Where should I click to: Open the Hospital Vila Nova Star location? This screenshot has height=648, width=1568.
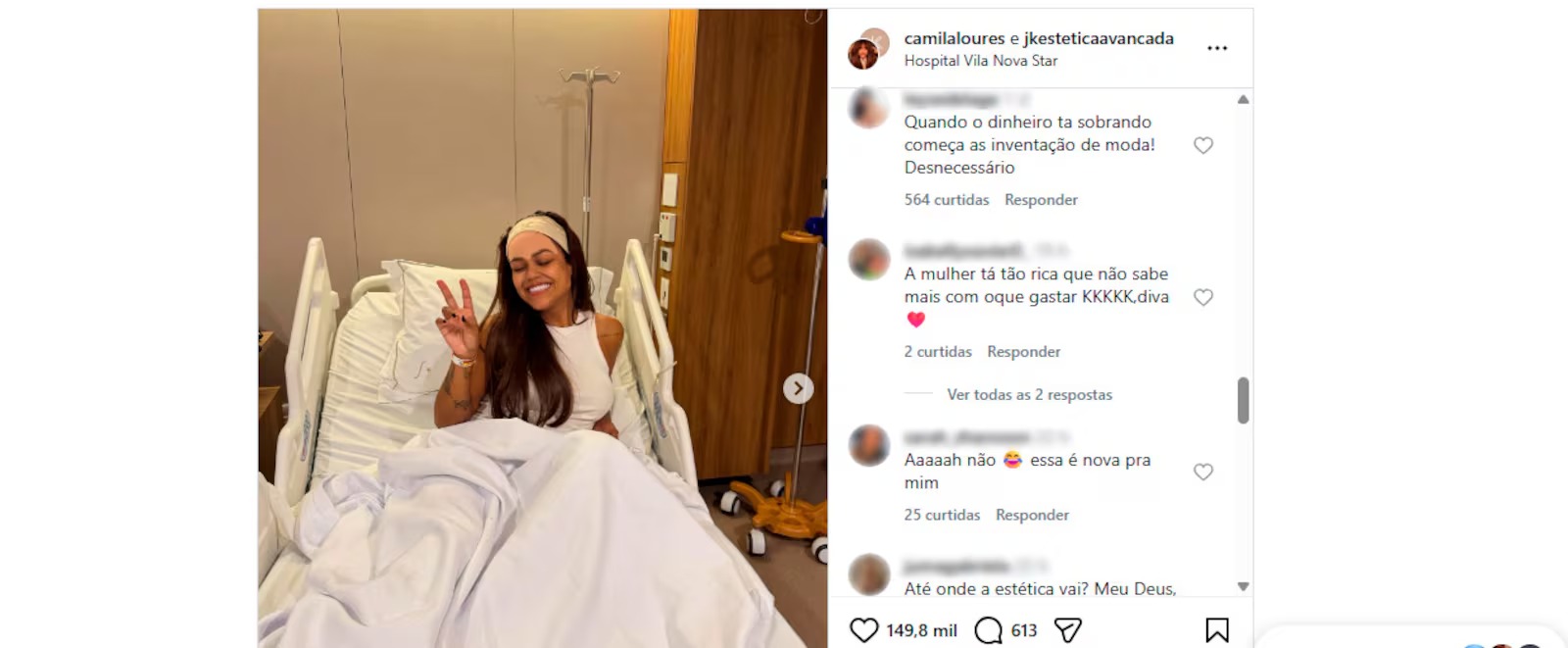pyautogui.click(x=980, y=61)
